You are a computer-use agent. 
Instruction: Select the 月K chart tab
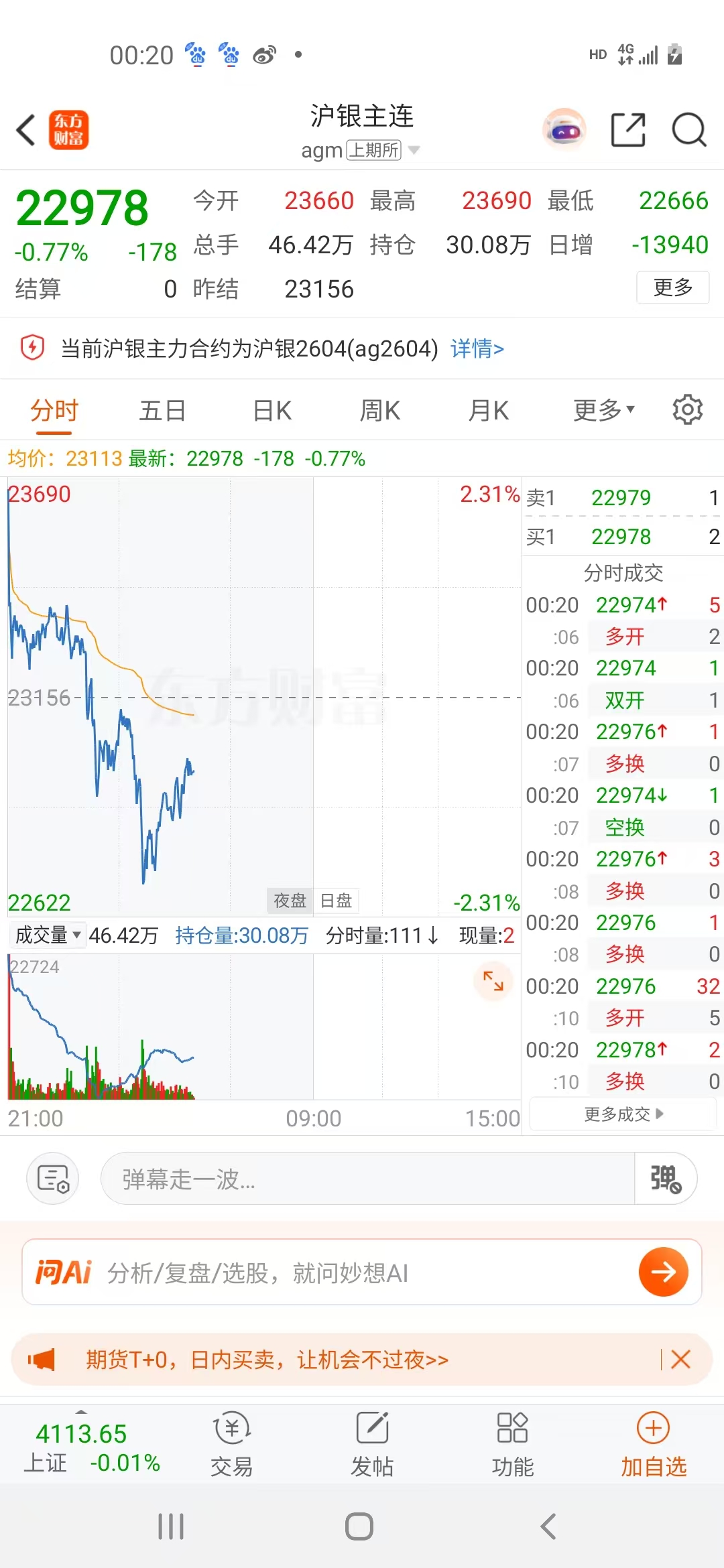(489, 410)
